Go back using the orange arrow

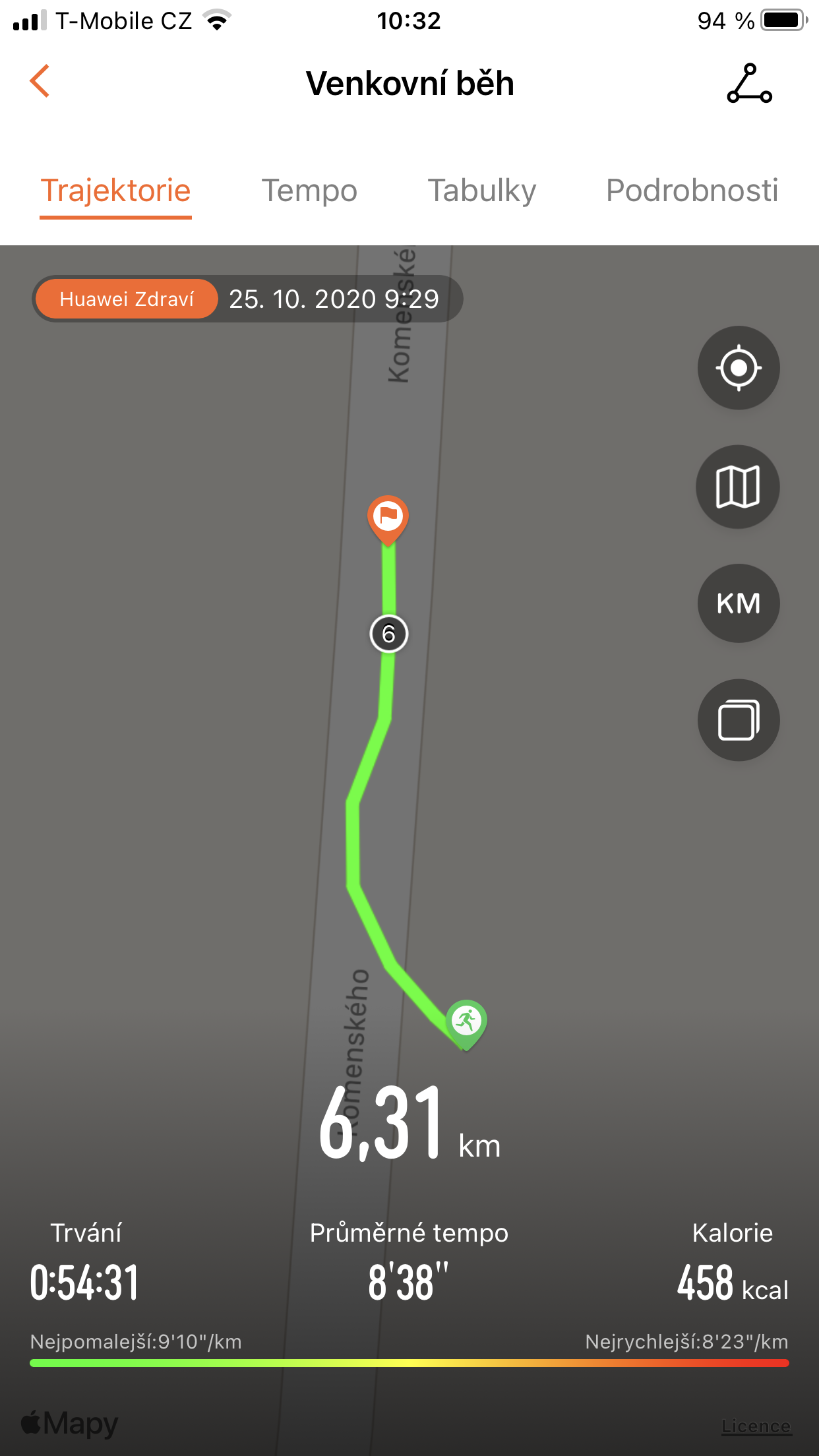pos(40,82)
